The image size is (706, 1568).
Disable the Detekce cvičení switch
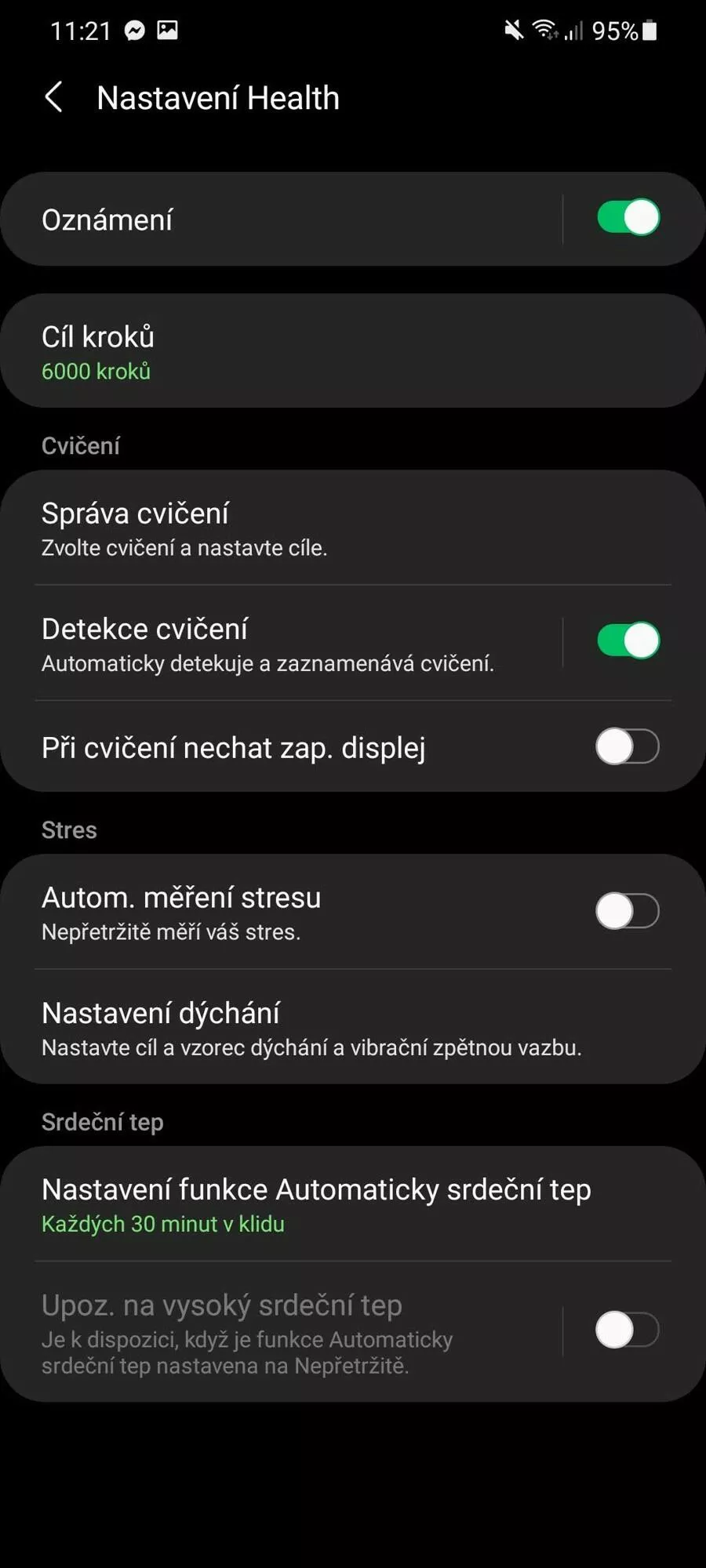click(x=628, y=641)
